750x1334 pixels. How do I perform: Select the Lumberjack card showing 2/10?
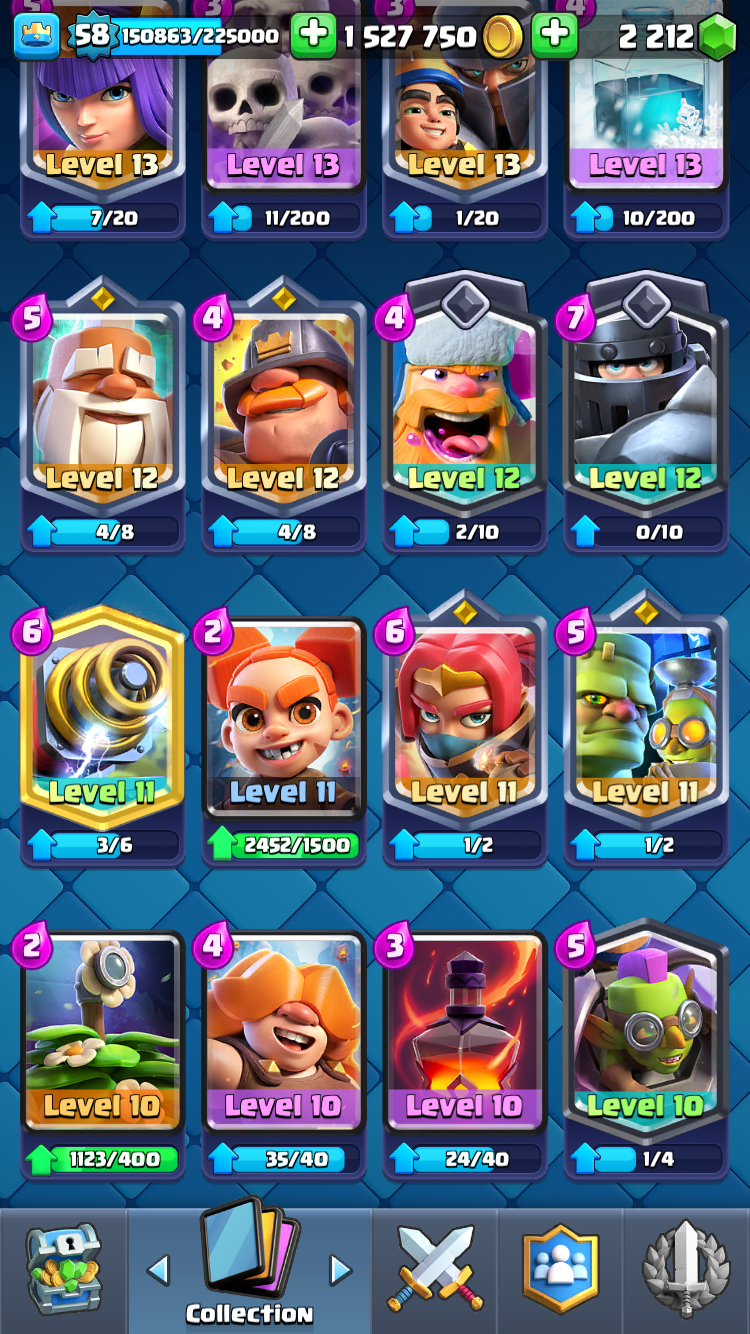[465, 412]
